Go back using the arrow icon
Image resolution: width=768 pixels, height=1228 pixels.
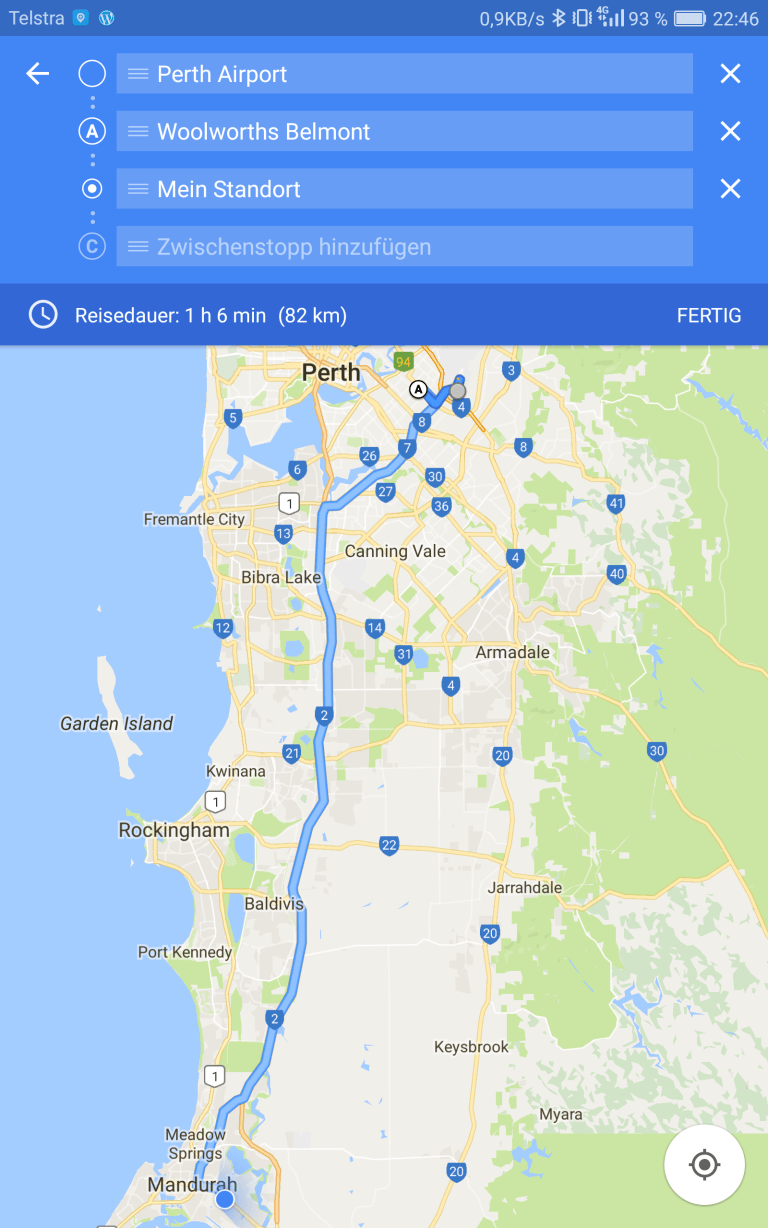38,74
